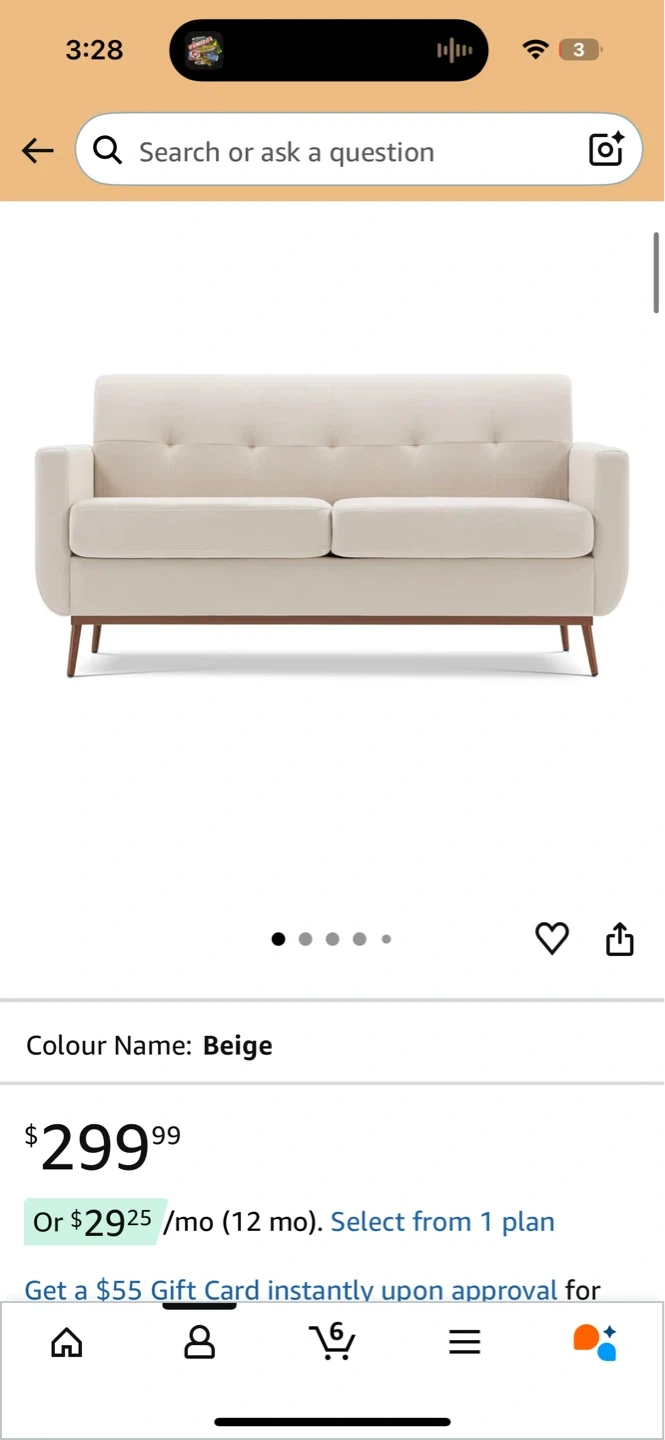Add sofa to wish list with heart

click(x=552, y=938)
